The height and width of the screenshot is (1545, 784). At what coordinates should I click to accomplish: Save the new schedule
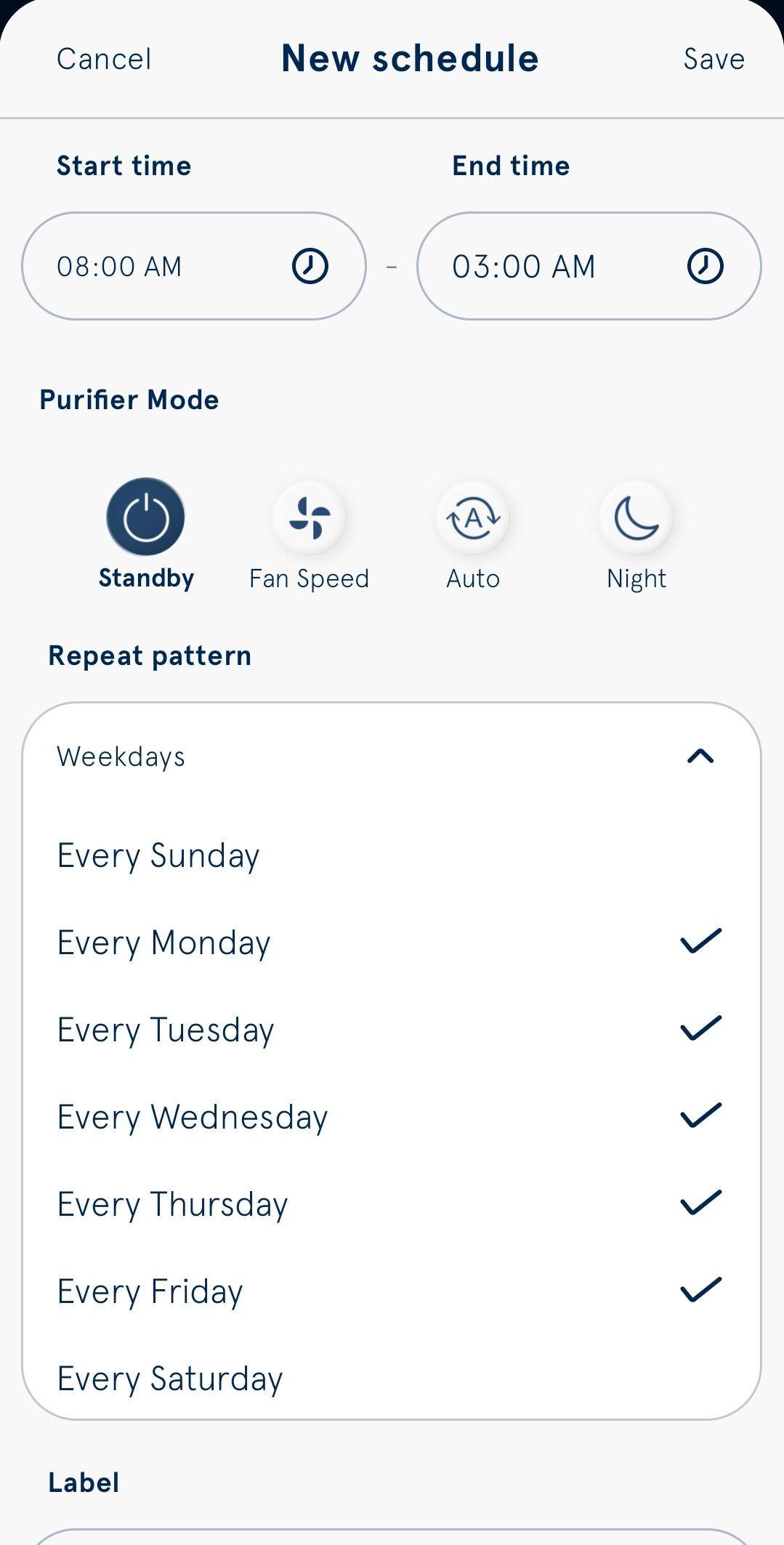point(714,59)
